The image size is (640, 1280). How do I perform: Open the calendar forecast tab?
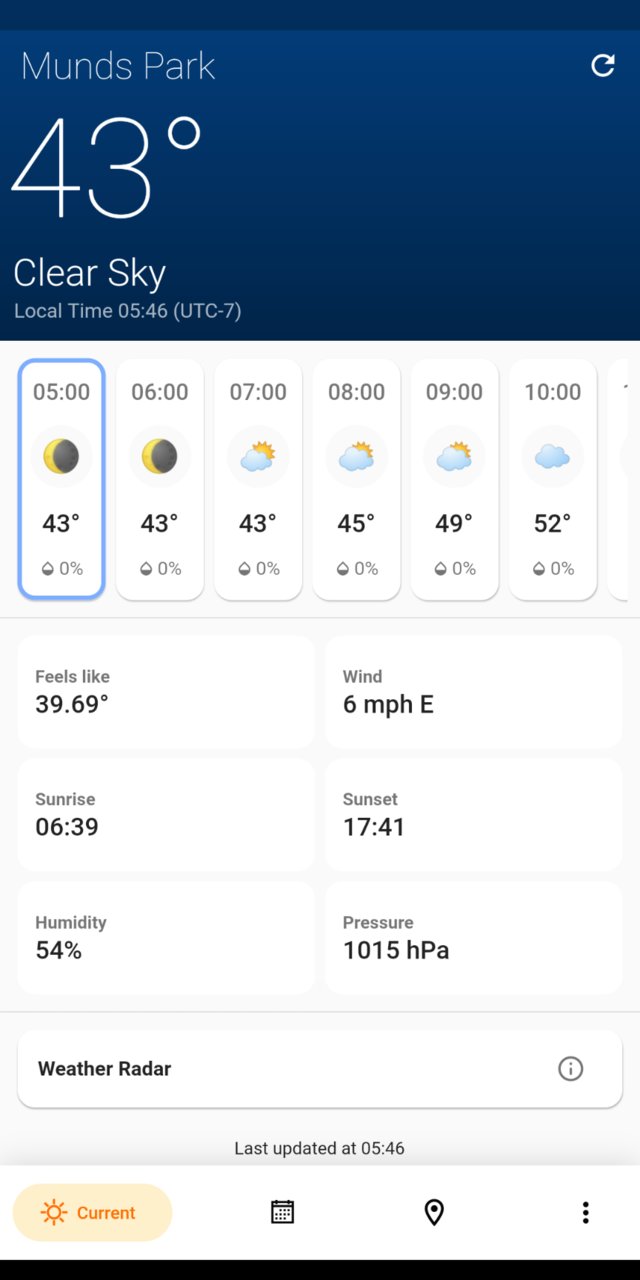click(x=283, y=1212)
